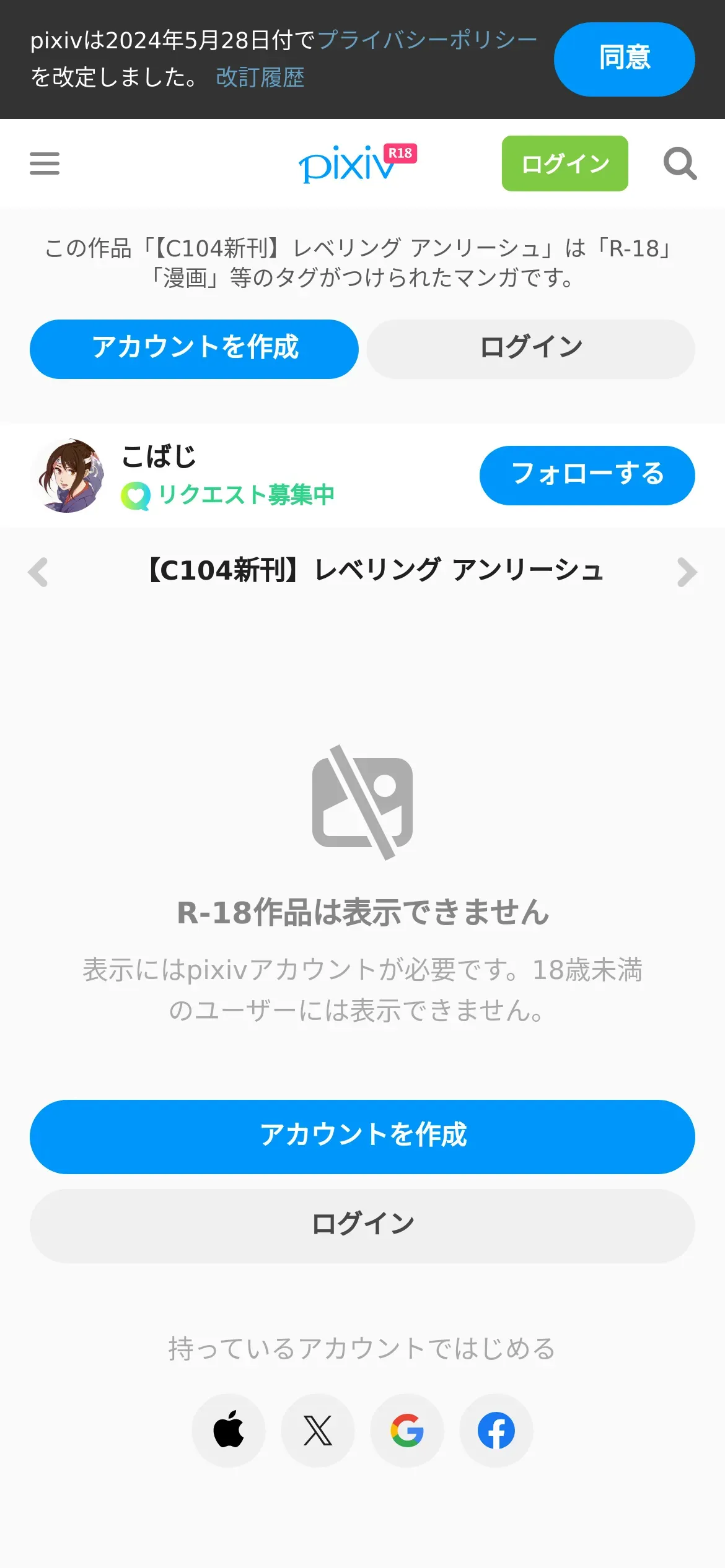
Task: Go to the pixiv home logo
Action: 358,163
